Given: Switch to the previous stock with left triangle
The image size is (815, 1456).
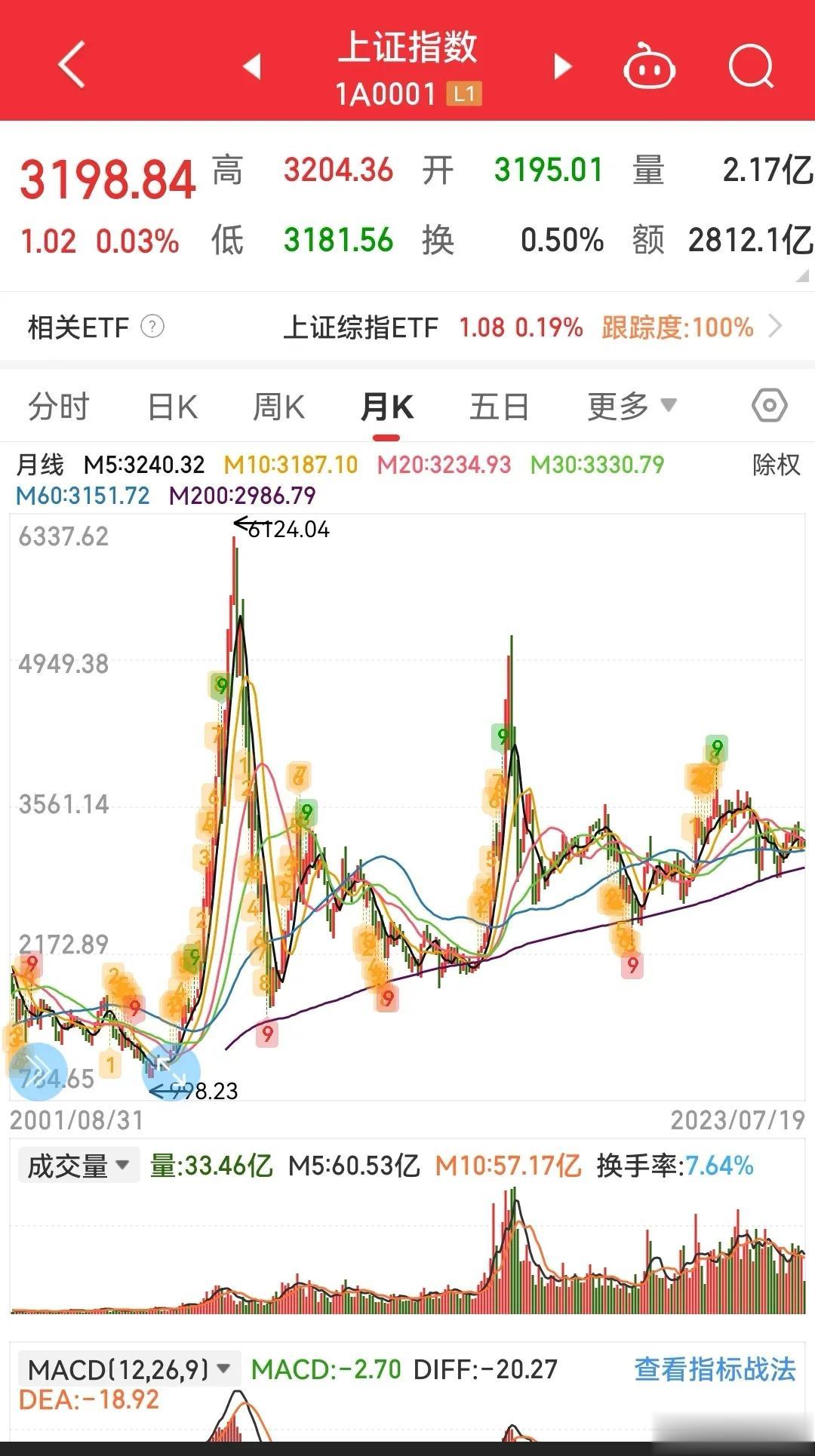Looking at the screenshot, I should point(252,66).
